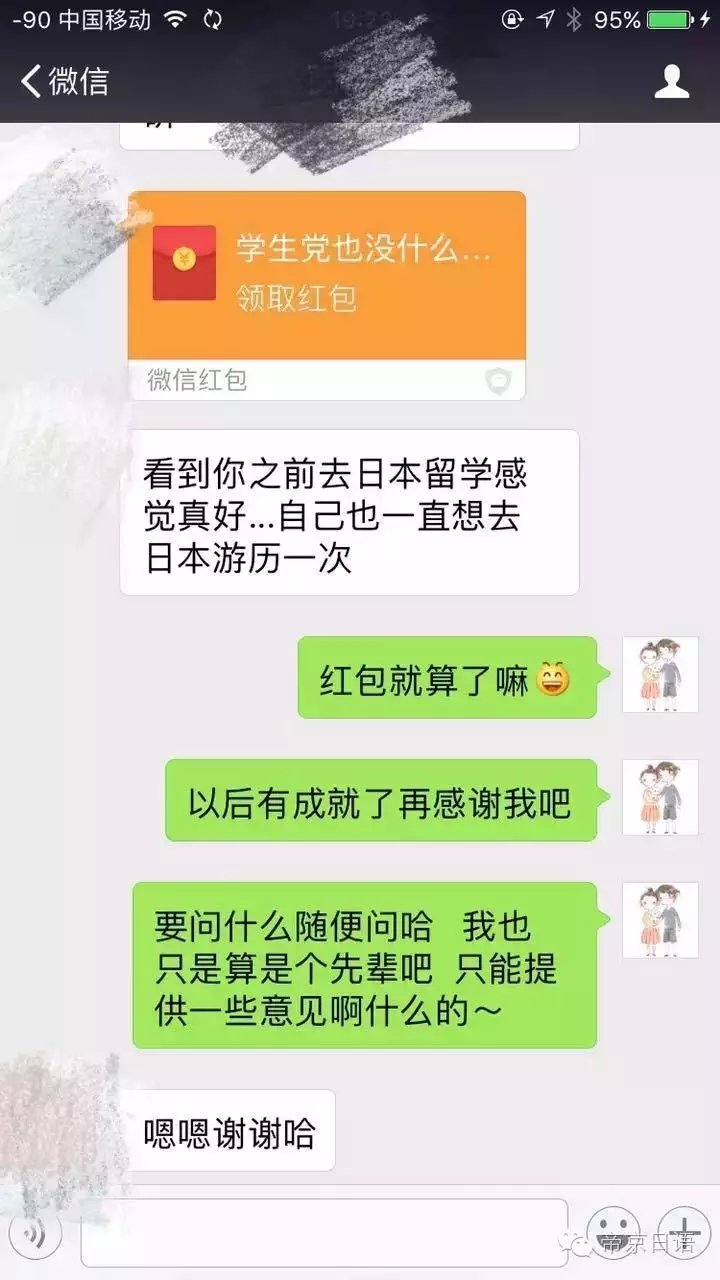Viewport: 720px width, 1280px height.
Task: Open the contact profile icon
Action: 672,81
